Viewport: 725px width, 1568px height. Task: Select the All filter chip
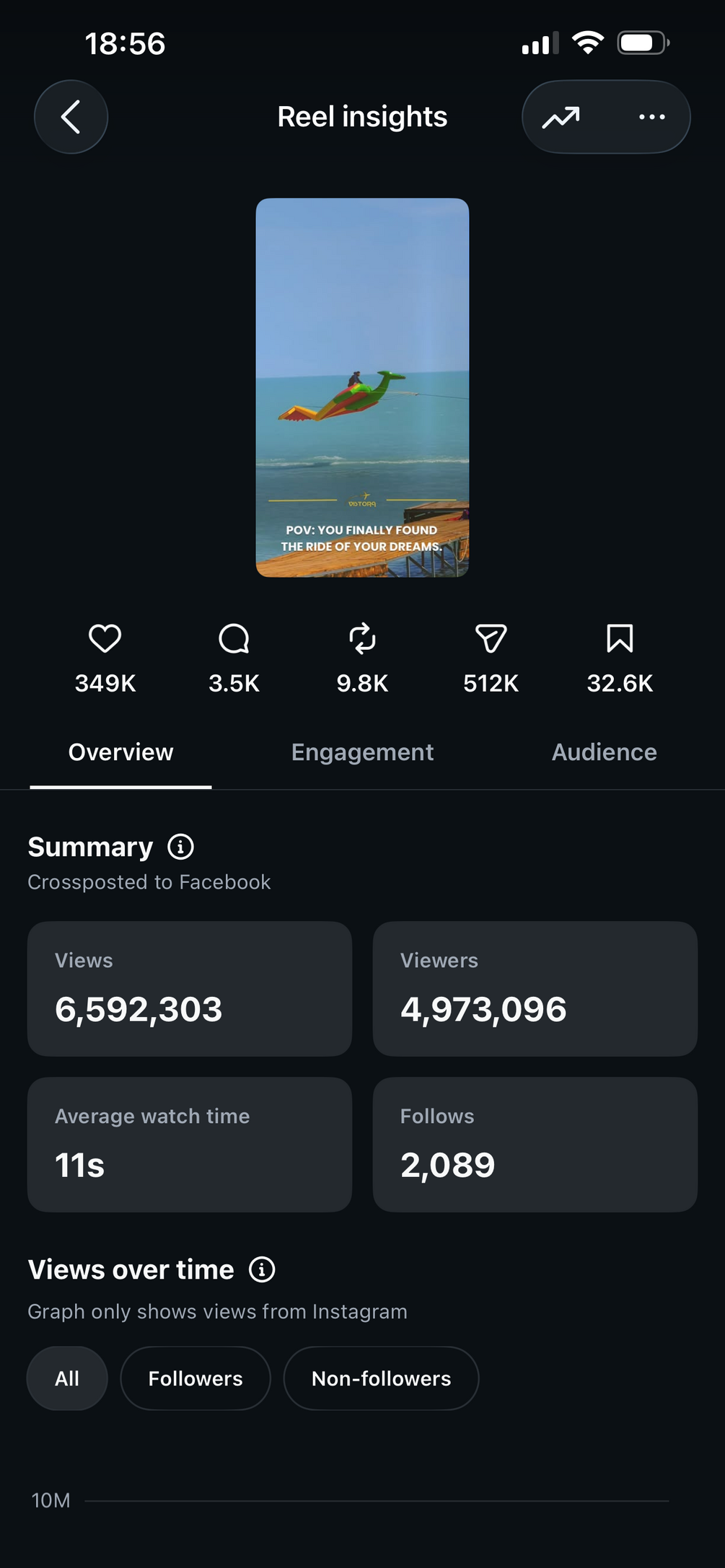pos(67,1378)
